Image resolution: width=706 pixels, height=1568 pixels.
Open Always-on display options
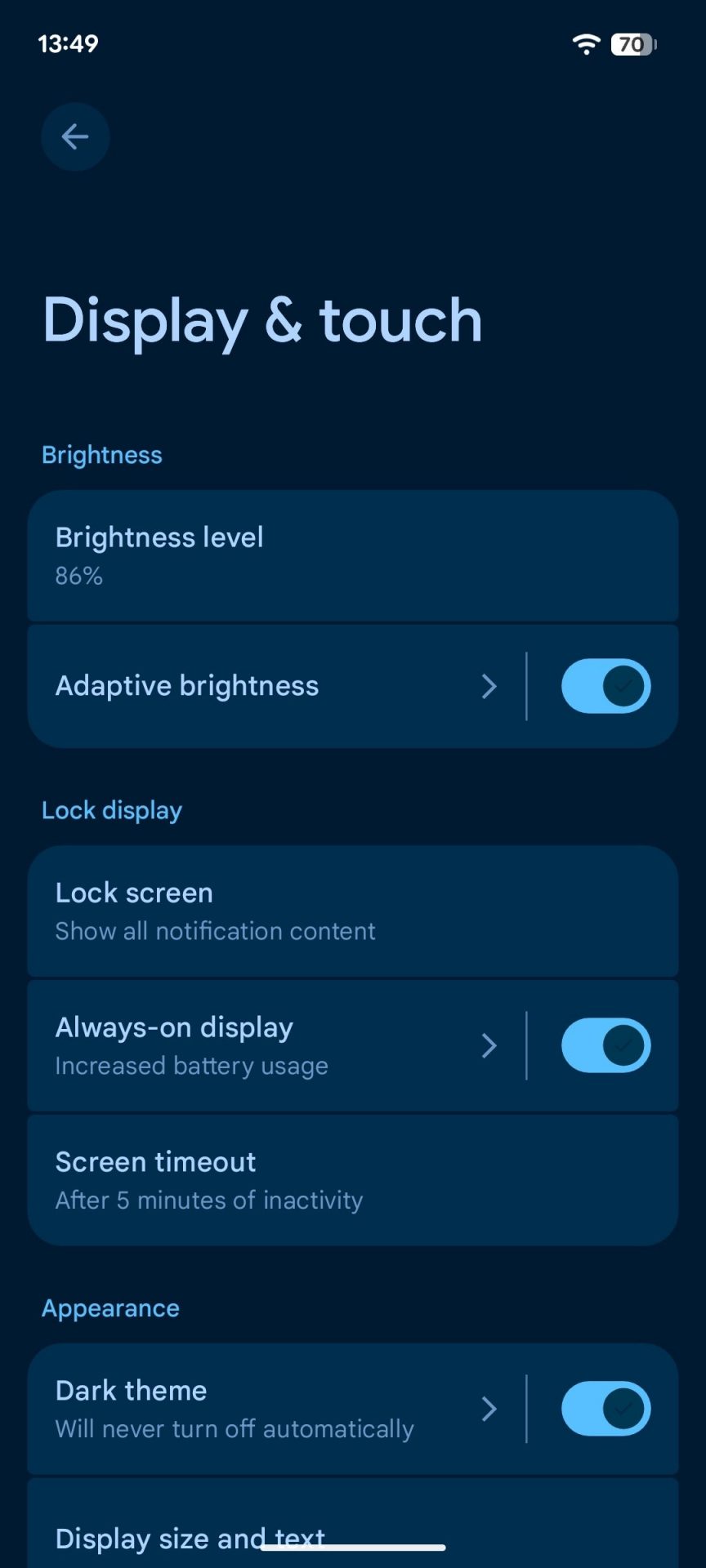tap(270, 1045)
